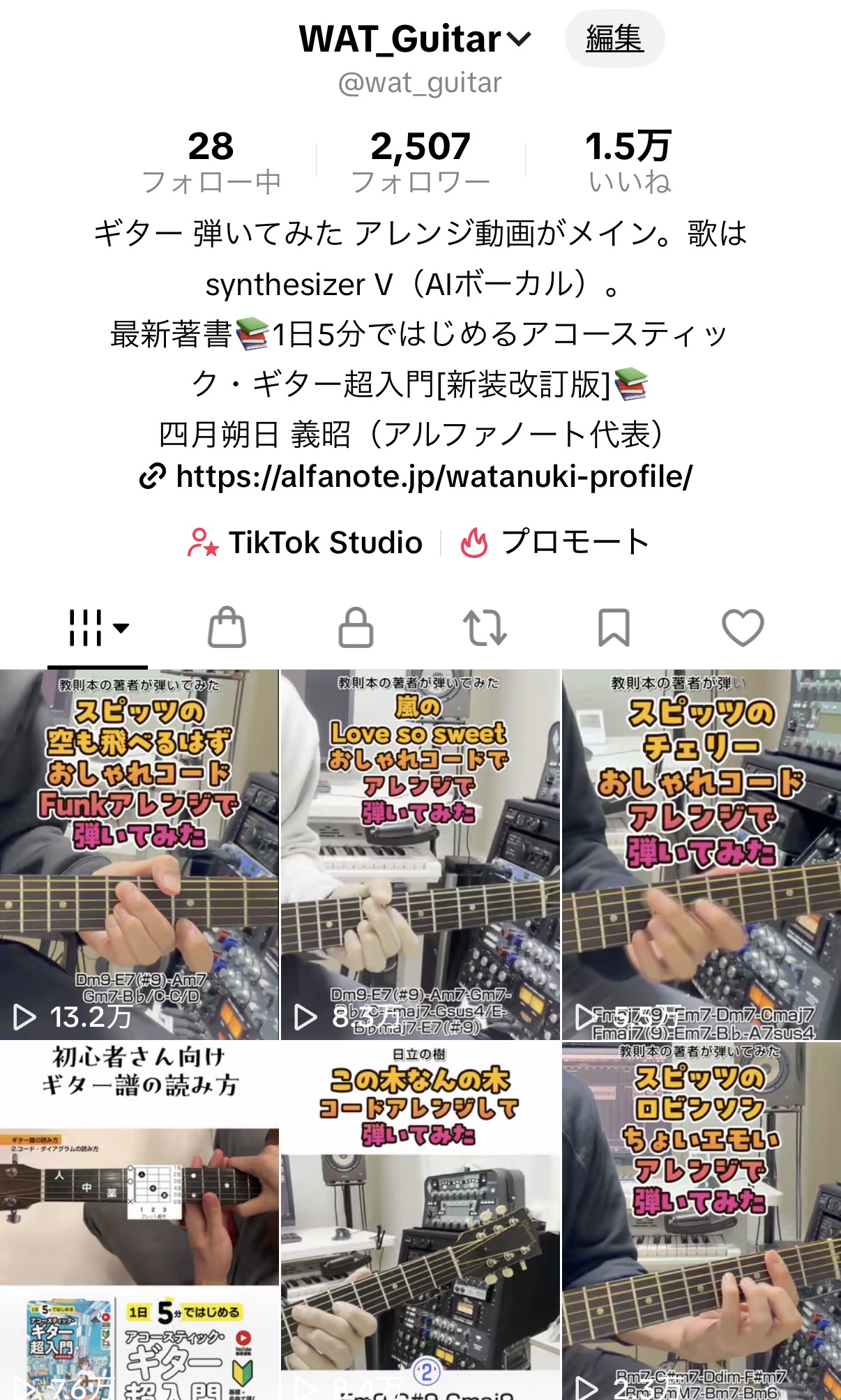Select the posts grid tab
Viewport: 841px width, 1400px height.
[x=98, y=628]
